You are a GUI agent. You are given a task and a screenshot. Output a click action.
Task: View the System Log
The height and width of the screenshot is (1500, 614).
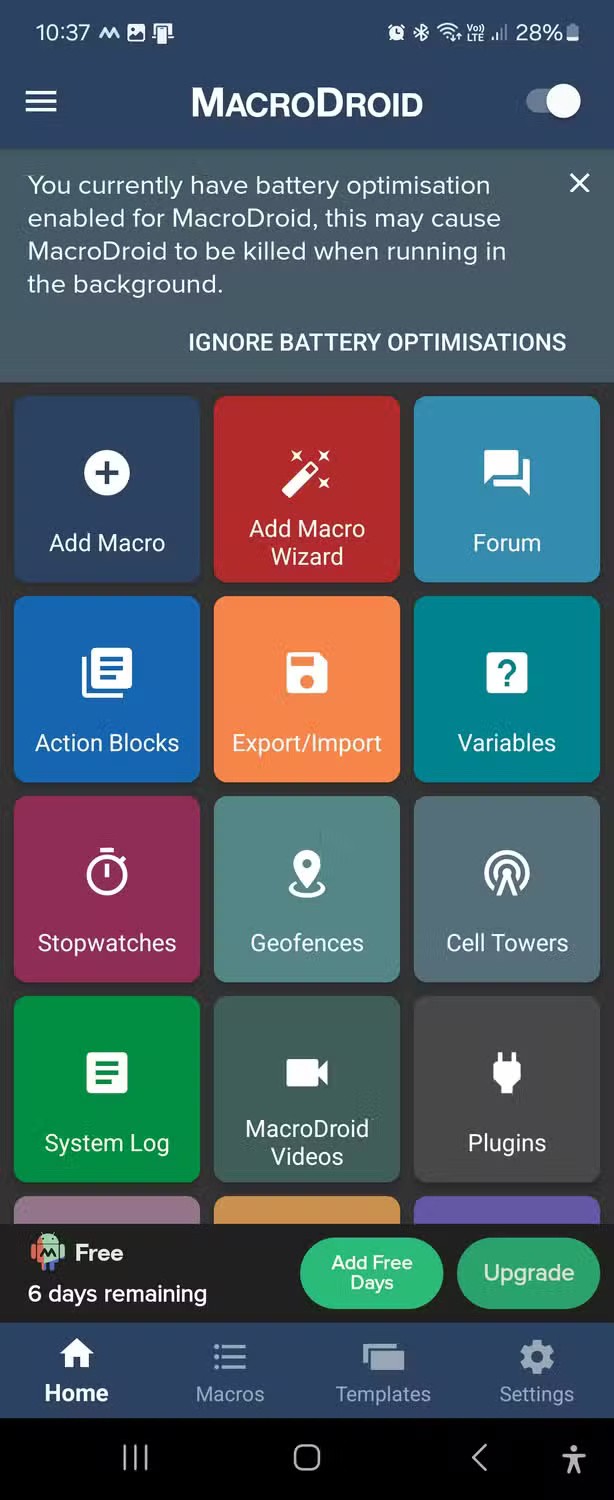pos(107,1089)
